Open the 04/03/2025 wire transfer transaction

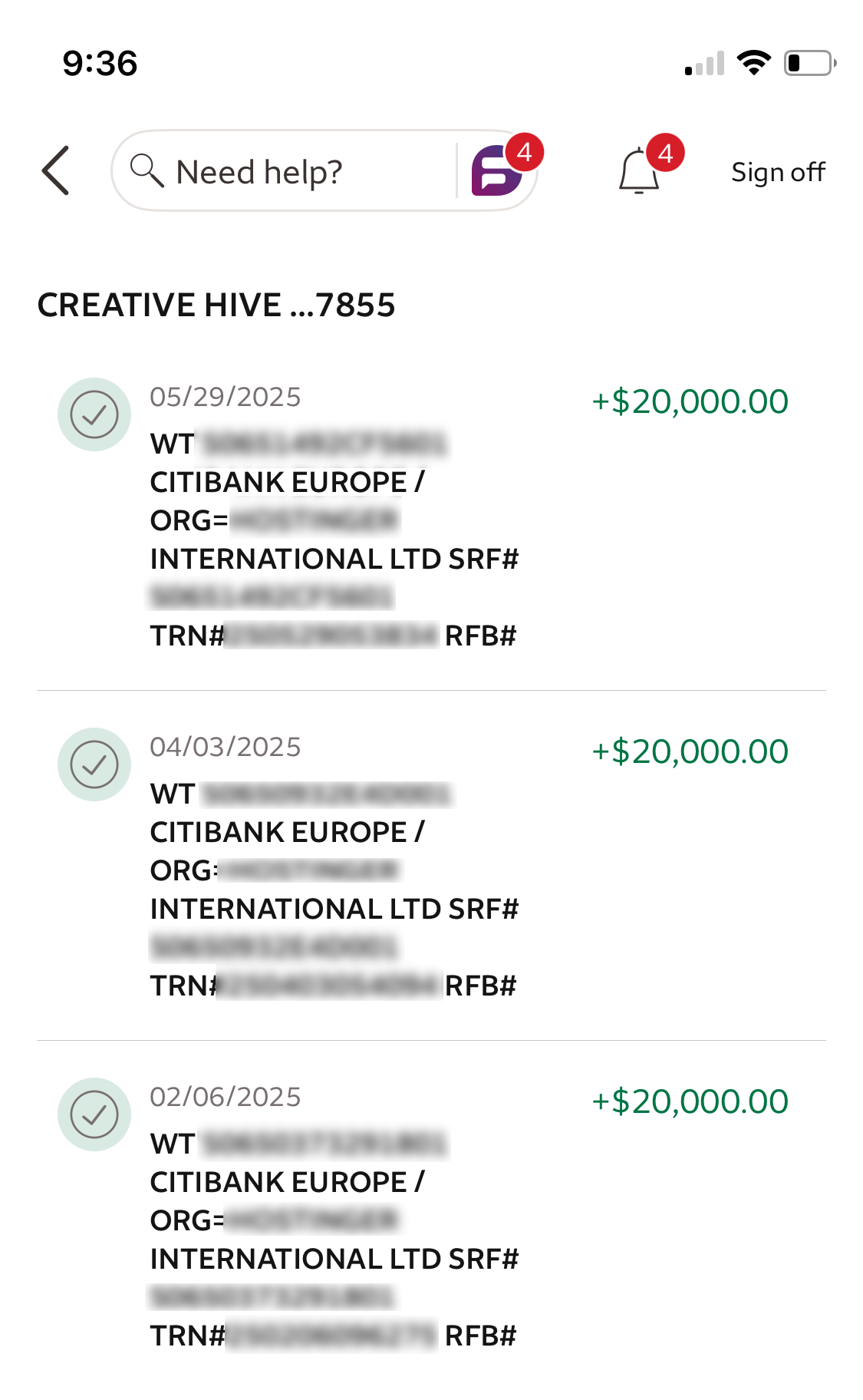(431, 866)
